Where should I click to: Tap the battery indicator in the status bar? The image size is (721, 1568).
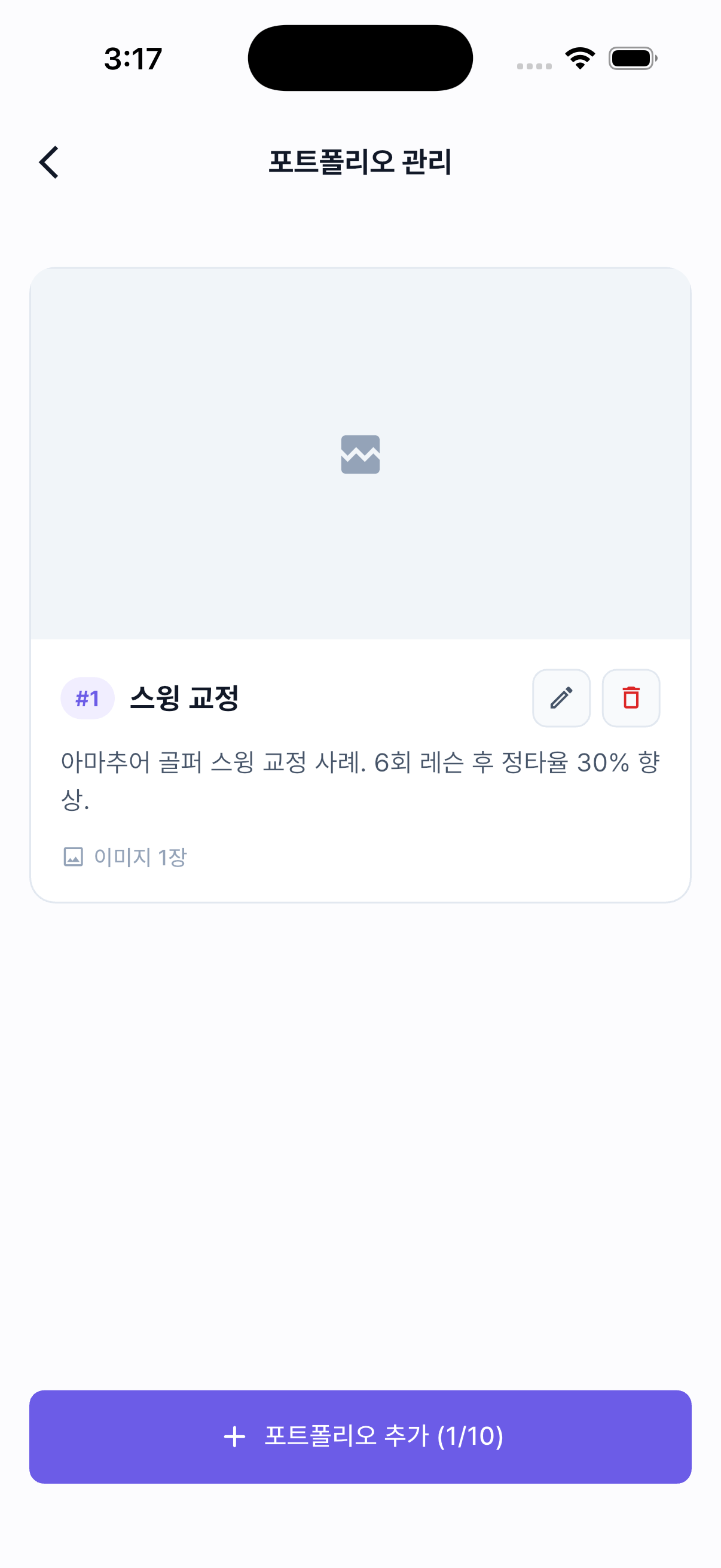[x=631, y=57]
